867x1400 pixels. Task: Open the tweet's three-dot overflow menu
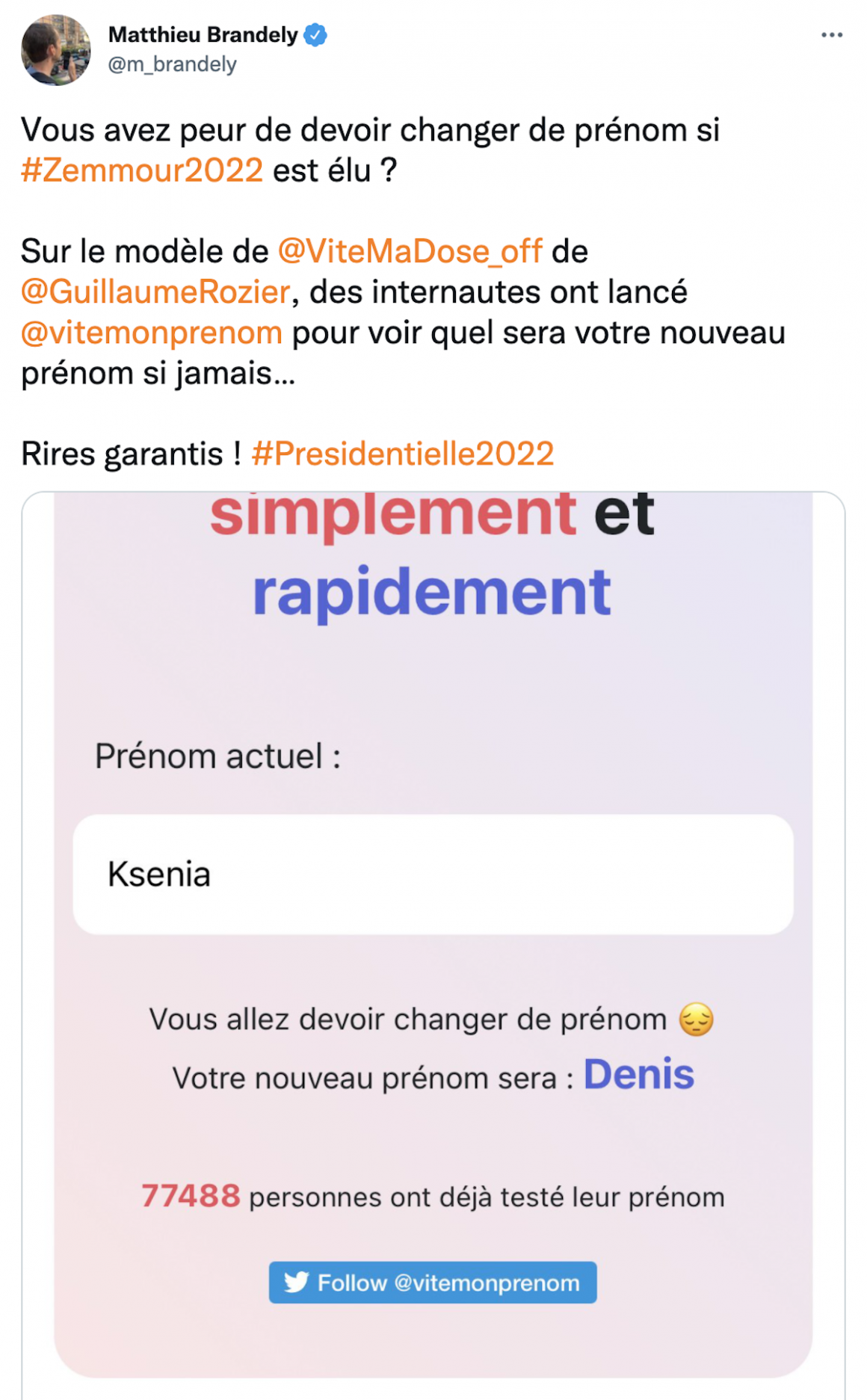[831, 35]
